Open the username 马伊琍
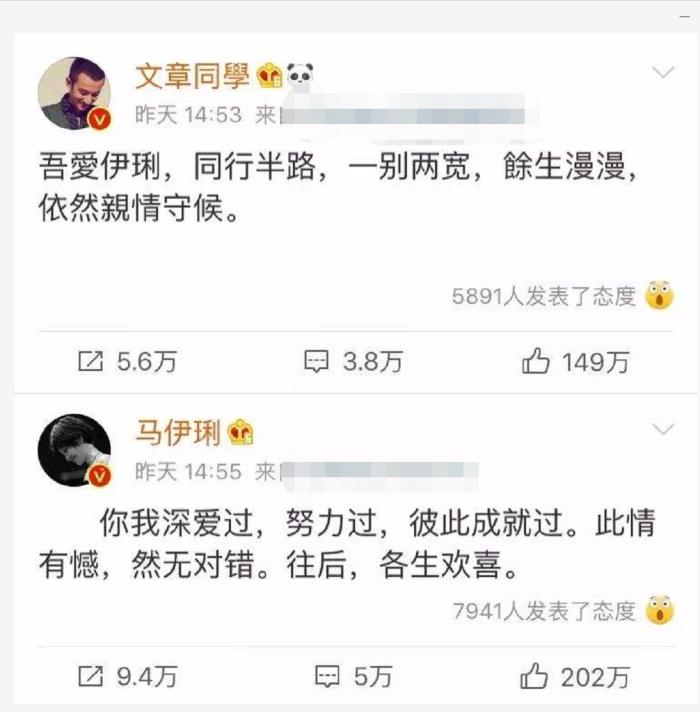Viewport: 700px width, 712px height. [178, 431]
